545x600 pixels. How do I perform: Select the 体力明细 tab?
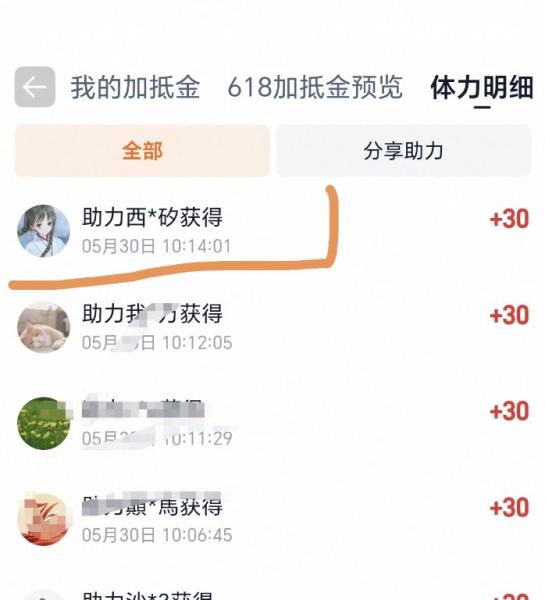pyautogui.click(x=482, y=88)
